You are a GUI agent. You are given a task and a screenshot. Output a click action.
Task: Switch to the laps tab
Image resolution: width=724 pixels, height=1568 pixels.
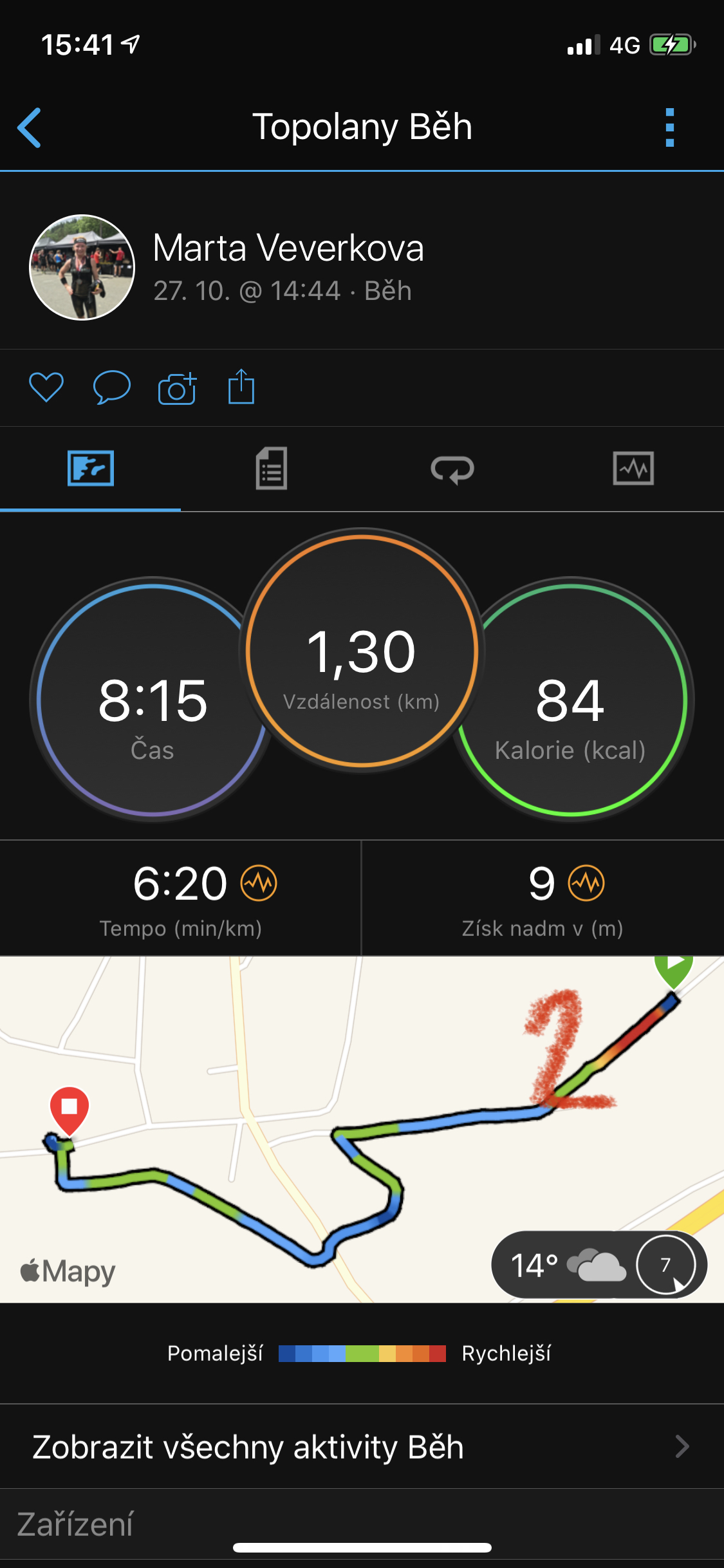click(x=452, y=469)
